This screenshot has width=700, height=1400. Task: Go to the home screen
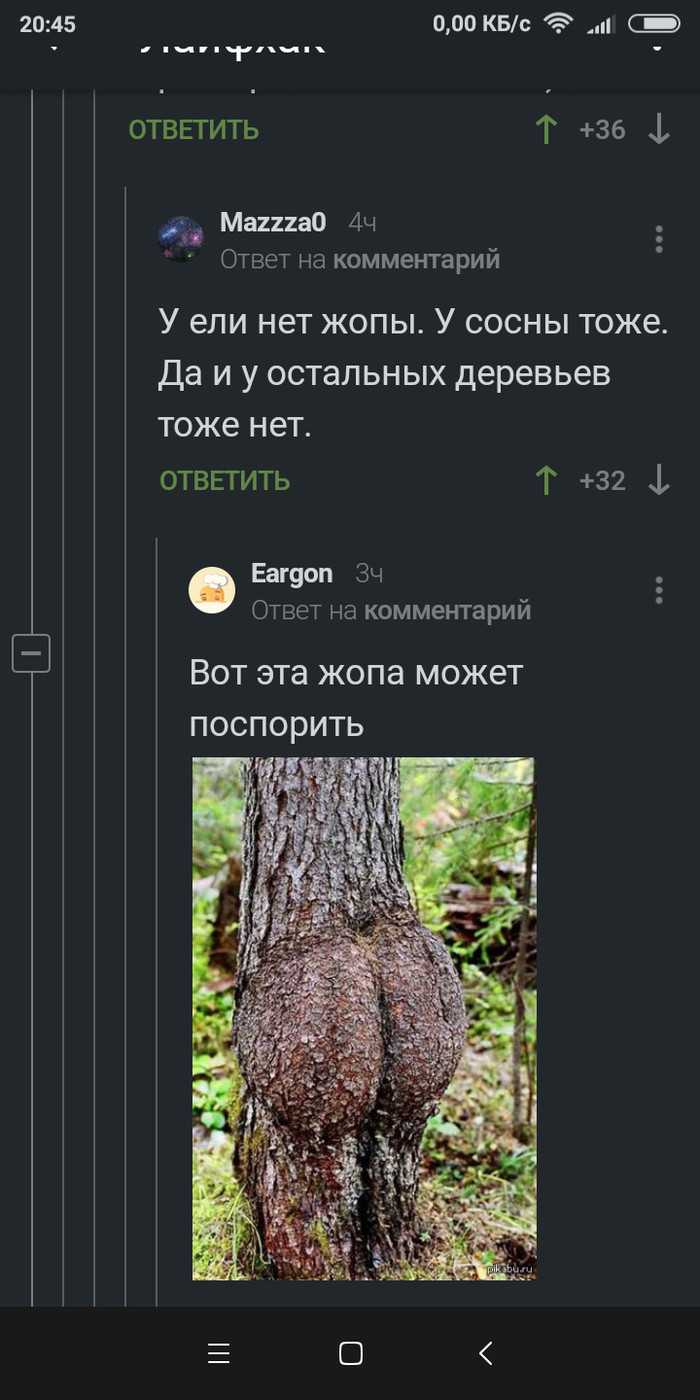click(x=350, y=1354)
